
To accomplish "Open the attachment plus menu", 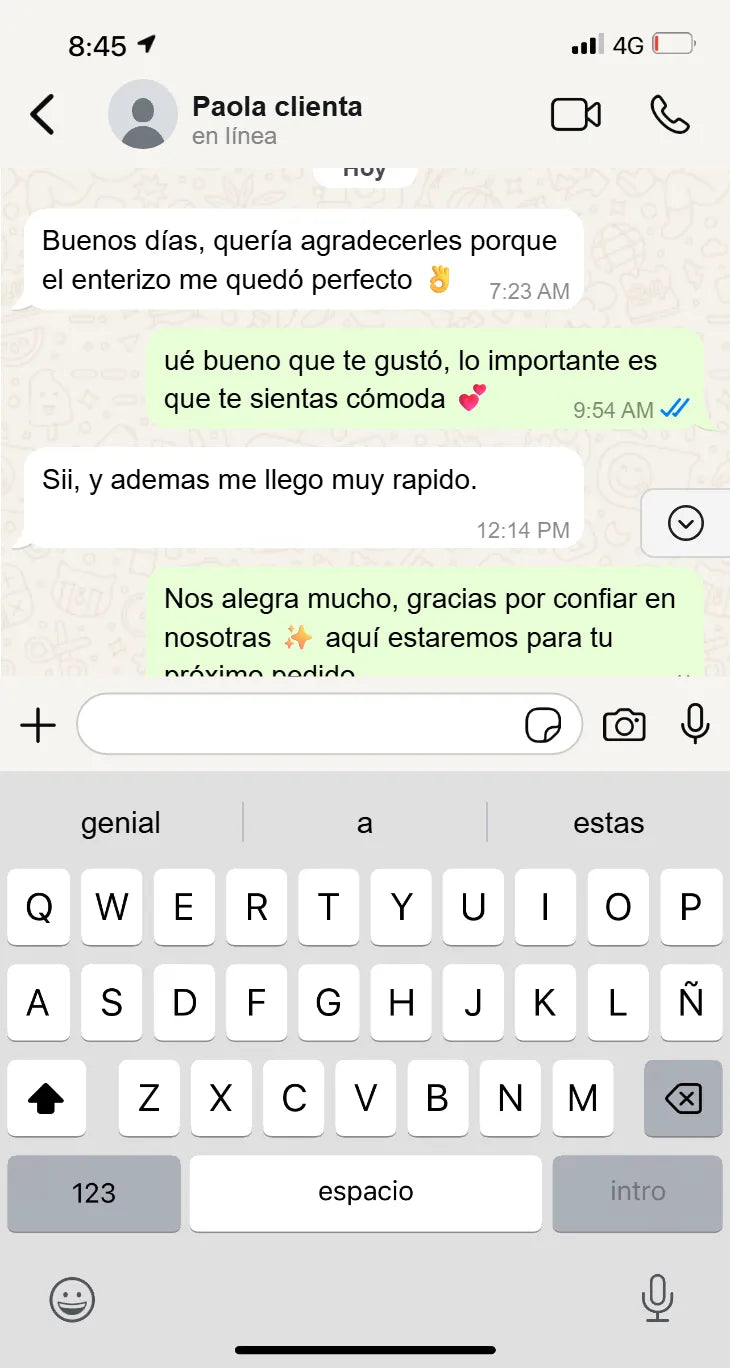I will coord(38,725).
